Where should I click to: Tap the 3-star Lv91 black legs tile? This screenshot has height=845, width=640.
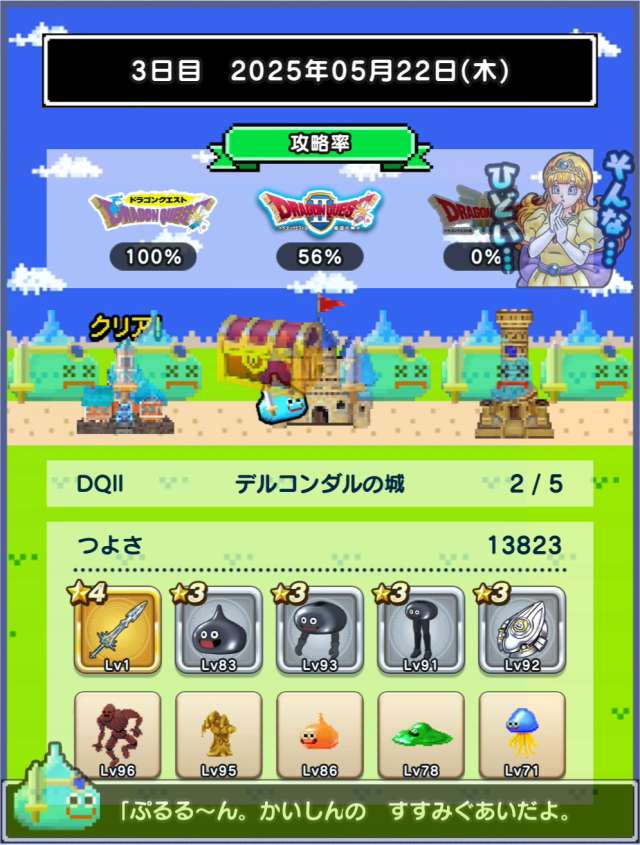(420, 630)
